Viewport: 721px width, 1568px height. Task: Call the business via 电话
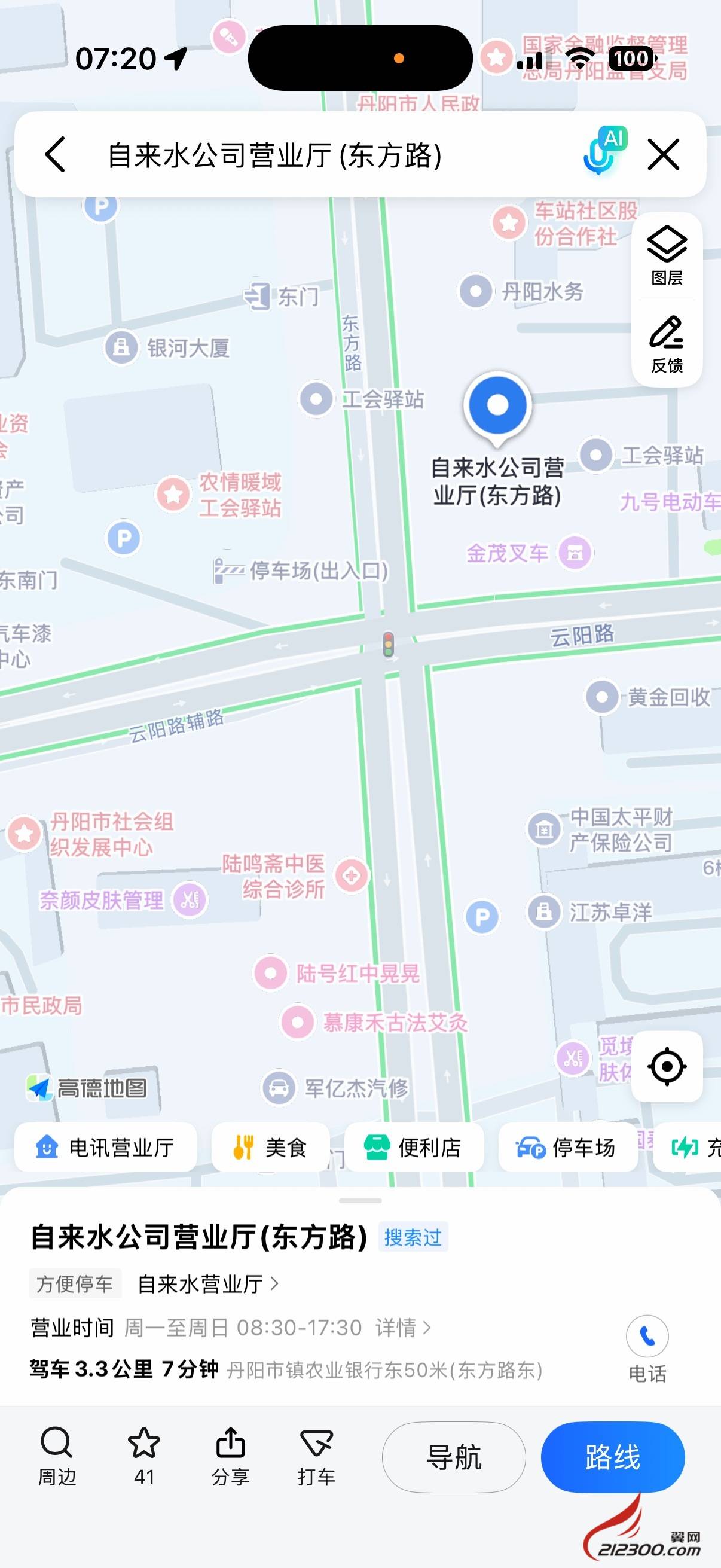click(647, 1347)
